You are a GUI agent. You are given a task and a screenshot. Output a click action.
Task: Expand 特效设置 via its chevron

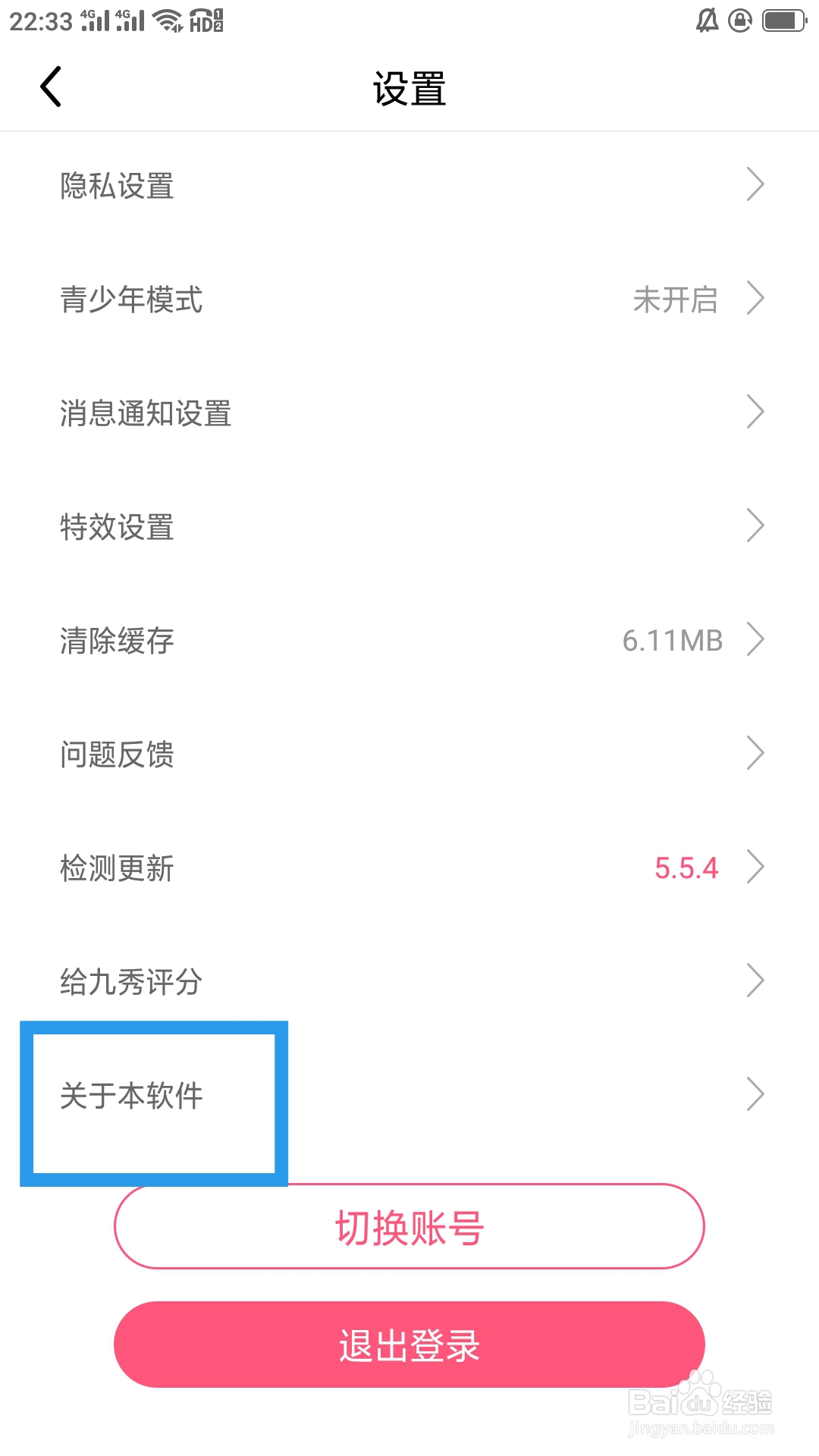(755, 526)
